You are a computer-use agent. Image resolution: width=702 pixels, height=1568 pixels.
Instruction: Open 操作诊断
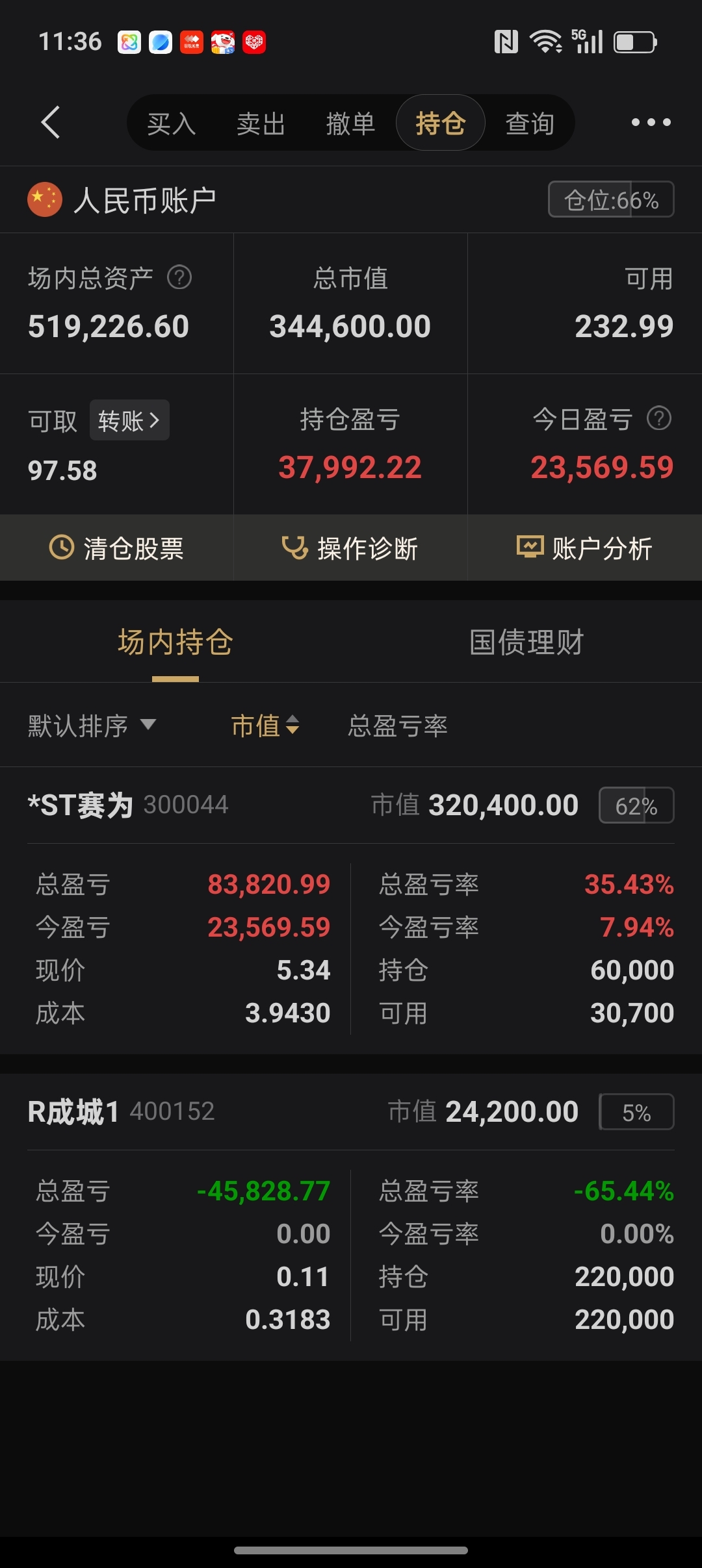coord(350,548)
